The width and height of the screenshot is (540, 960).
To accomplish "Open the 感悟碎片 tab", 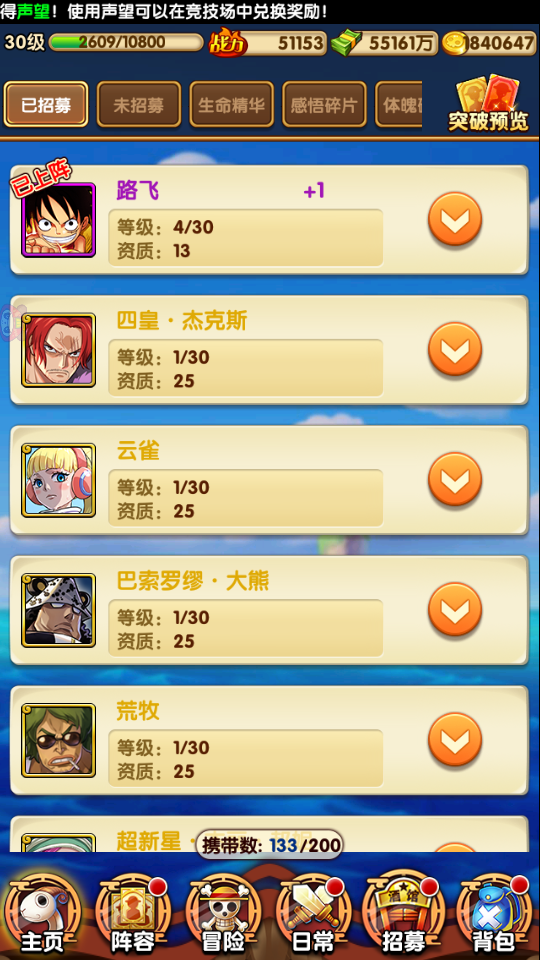I will (x=324, y=105).
